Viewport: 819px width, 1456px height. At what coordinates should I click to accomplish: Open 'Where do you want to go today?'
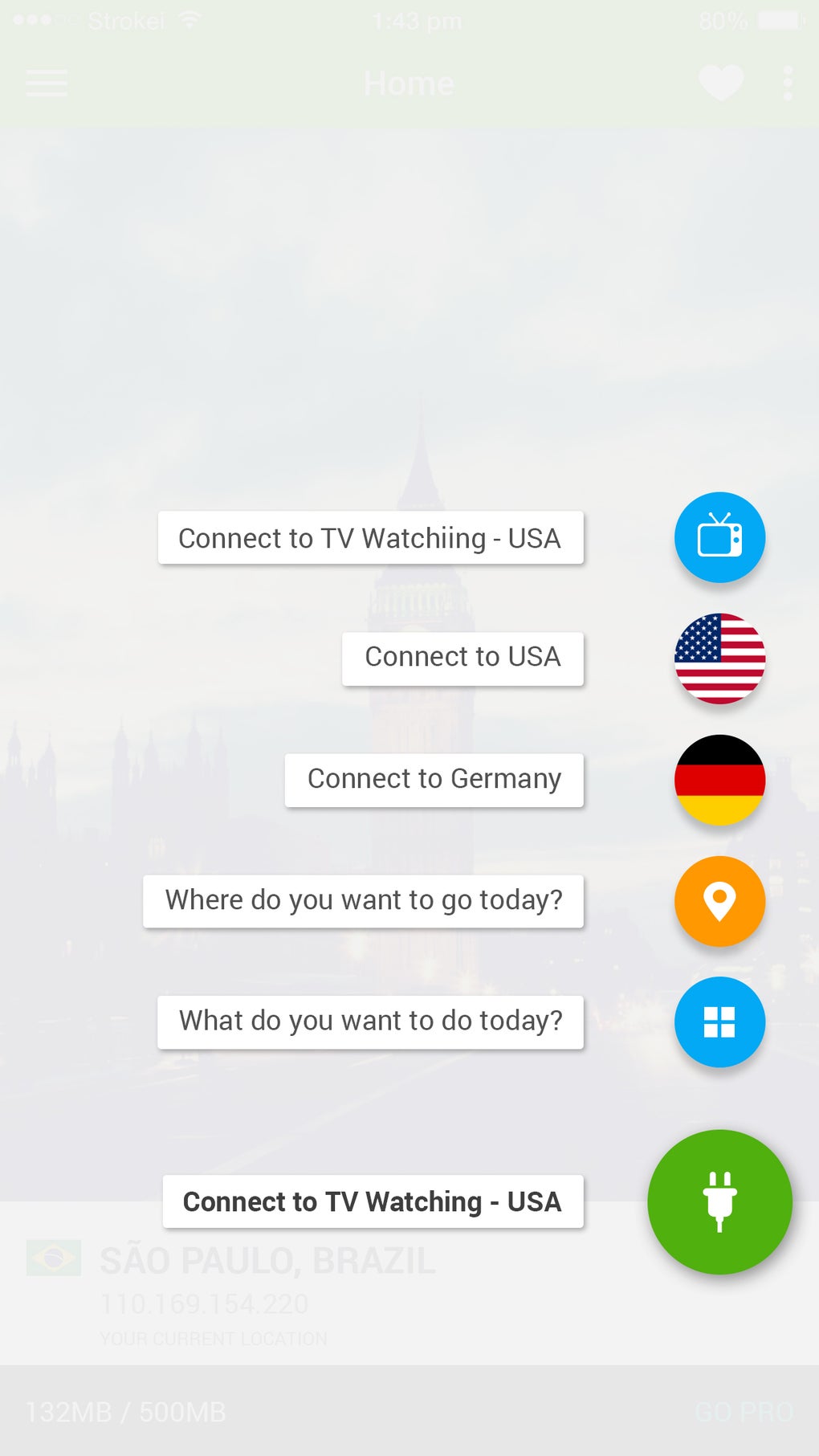(x=363, y=901)
